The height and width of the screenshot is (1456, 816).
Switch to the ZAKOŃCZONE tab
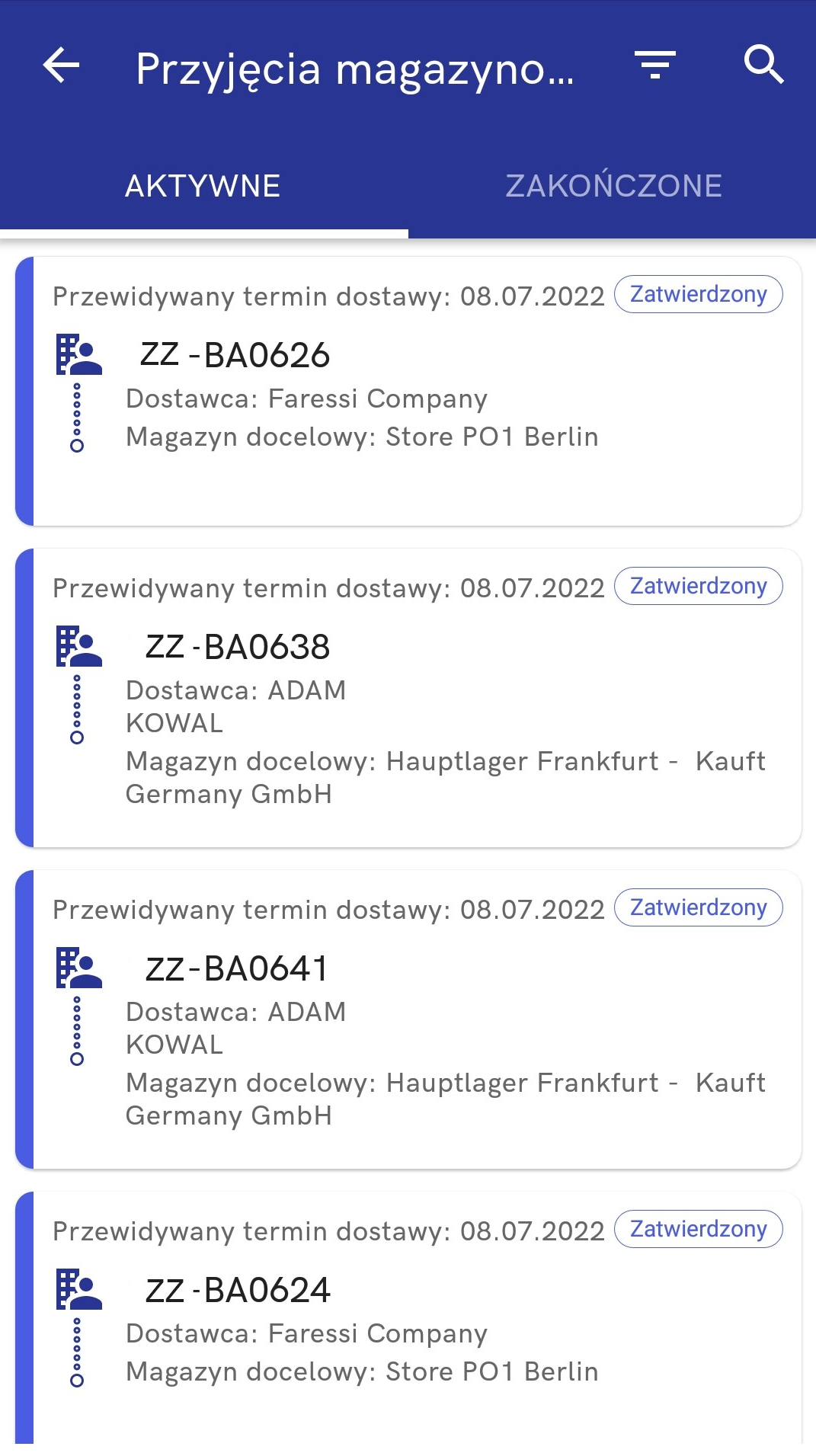tap(613, 187)
